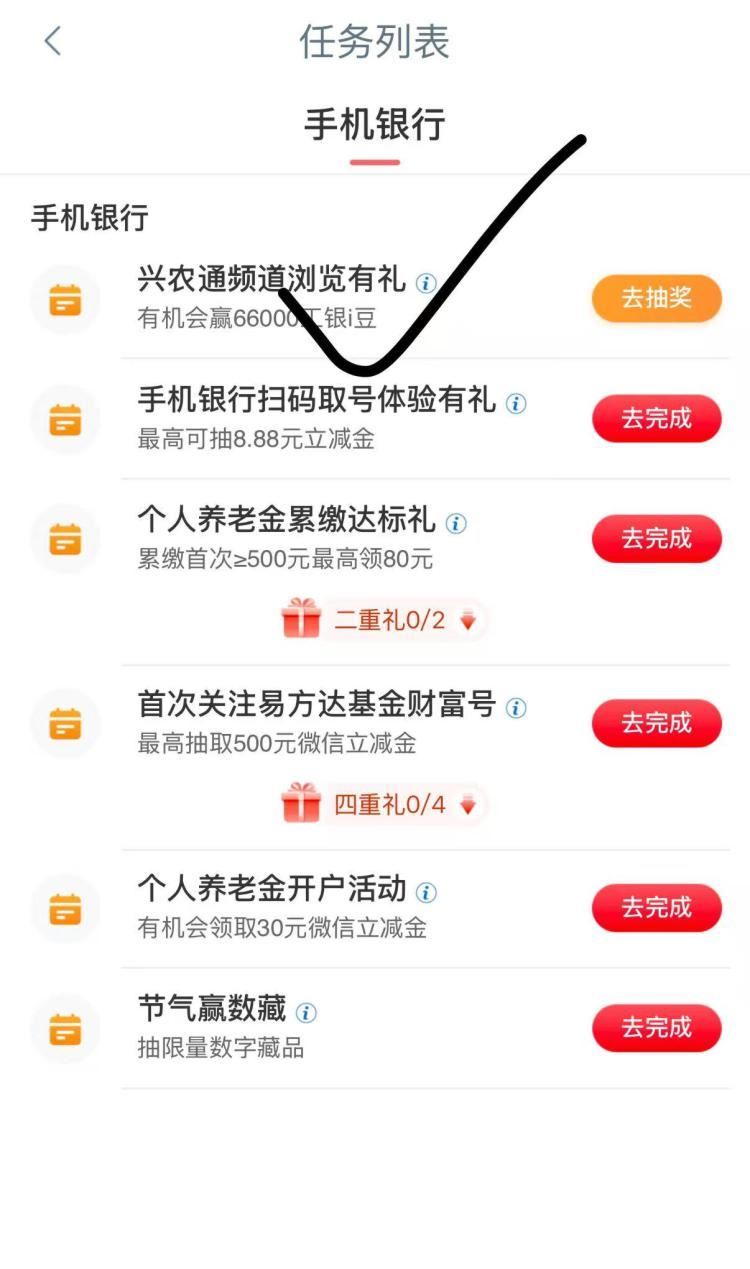Tap 去完成 for 手机银行扫码取号体验有礼
Screen dimensions: 750x1269
(x=656, y=419)
